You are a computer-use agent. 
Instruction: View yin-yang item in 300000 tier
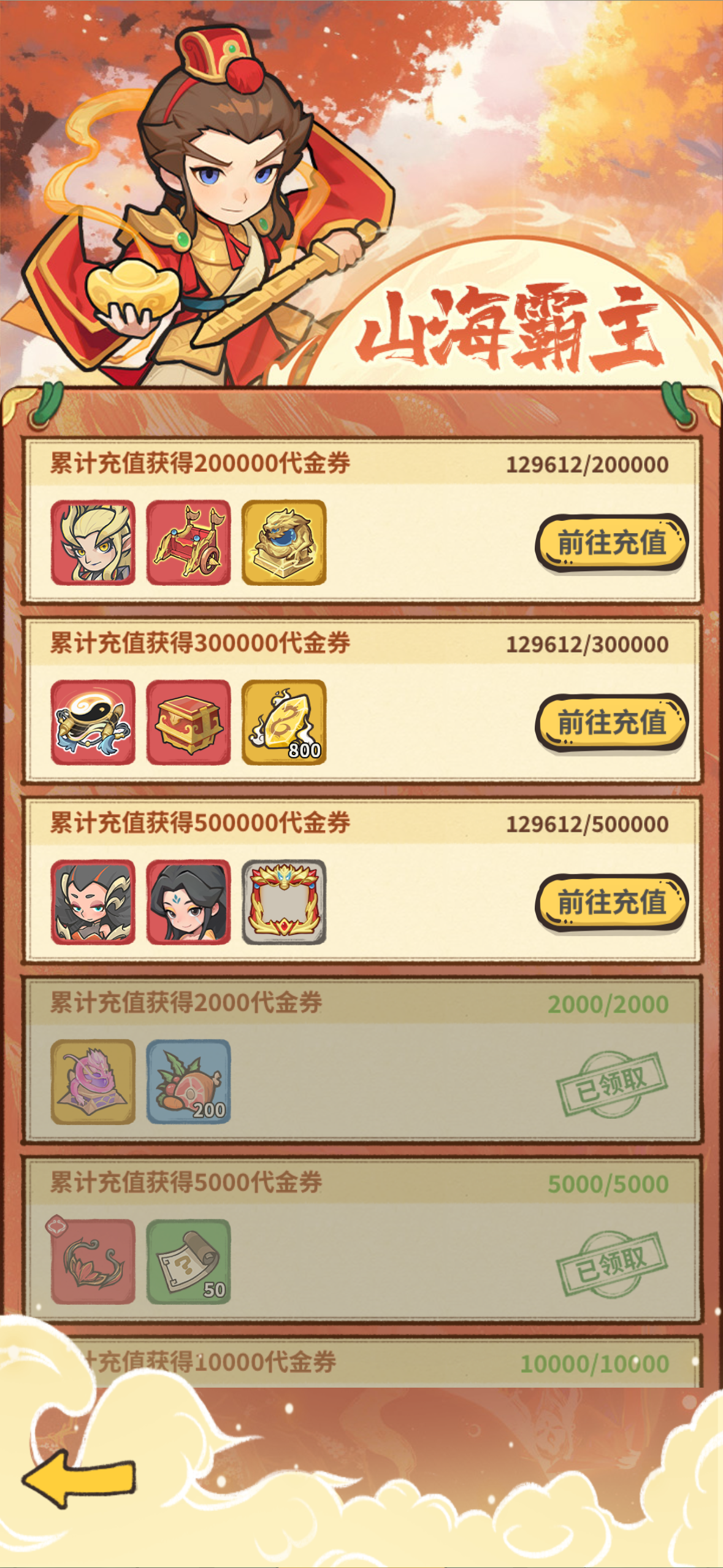tap(93, 722)
